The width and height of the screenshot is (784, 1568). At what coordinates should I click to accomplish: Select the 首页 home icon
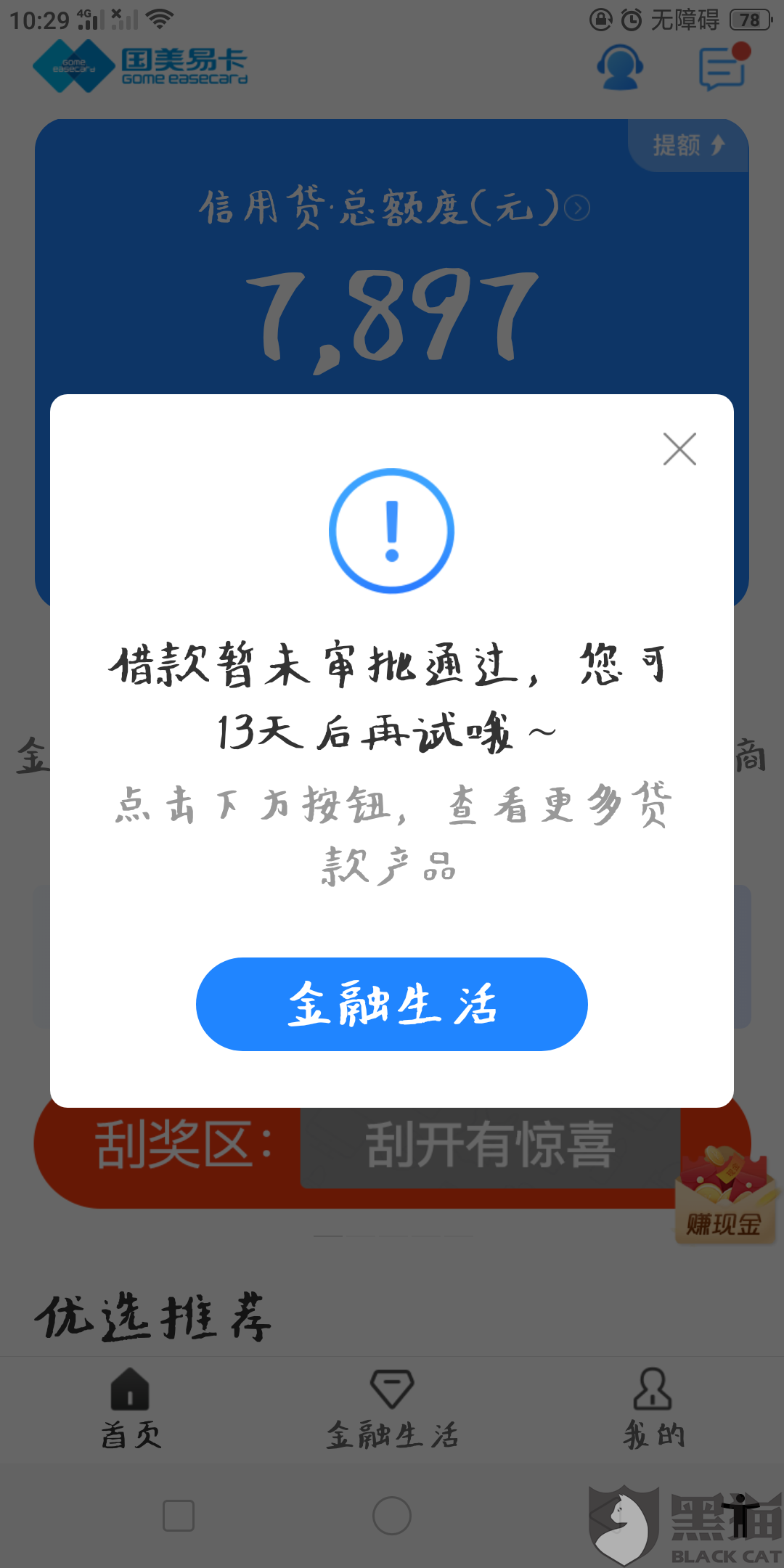pyautogui.click(x=129, y=1390)
